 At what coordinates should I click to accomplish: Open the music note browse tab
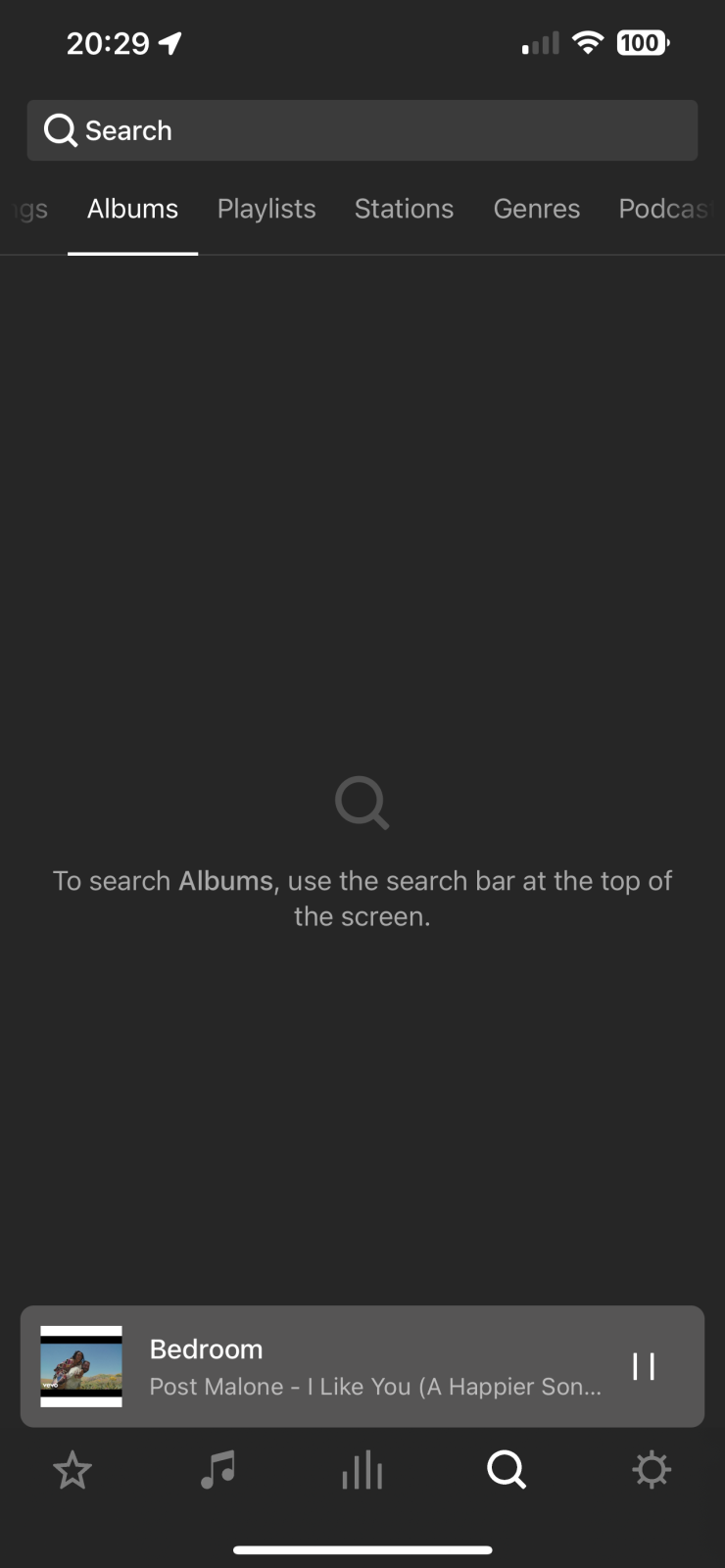pyautogui.click(x=217, y=1470)
